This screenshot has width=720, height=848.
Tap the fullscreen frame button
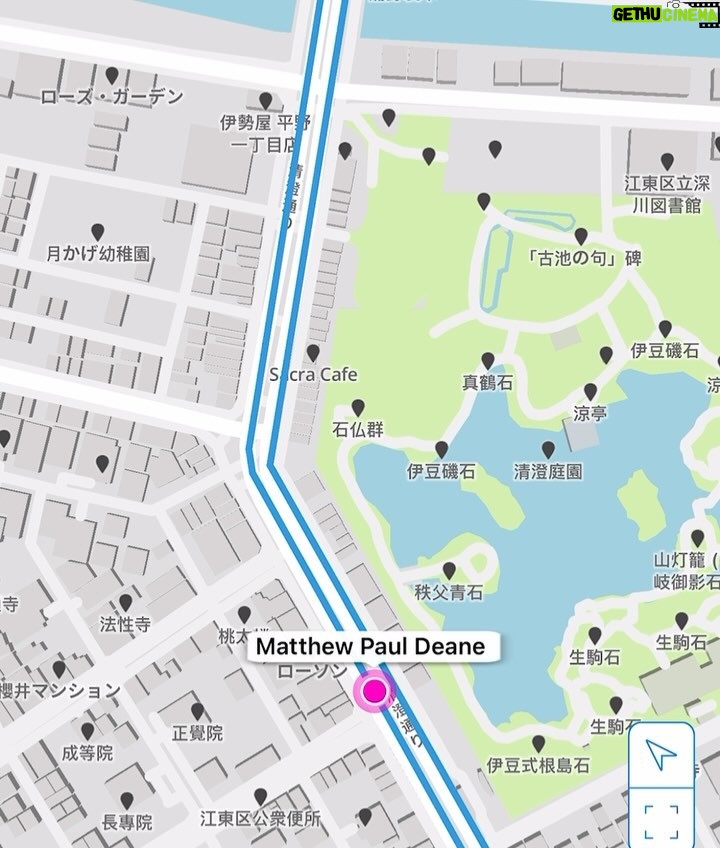coord(661,820)
